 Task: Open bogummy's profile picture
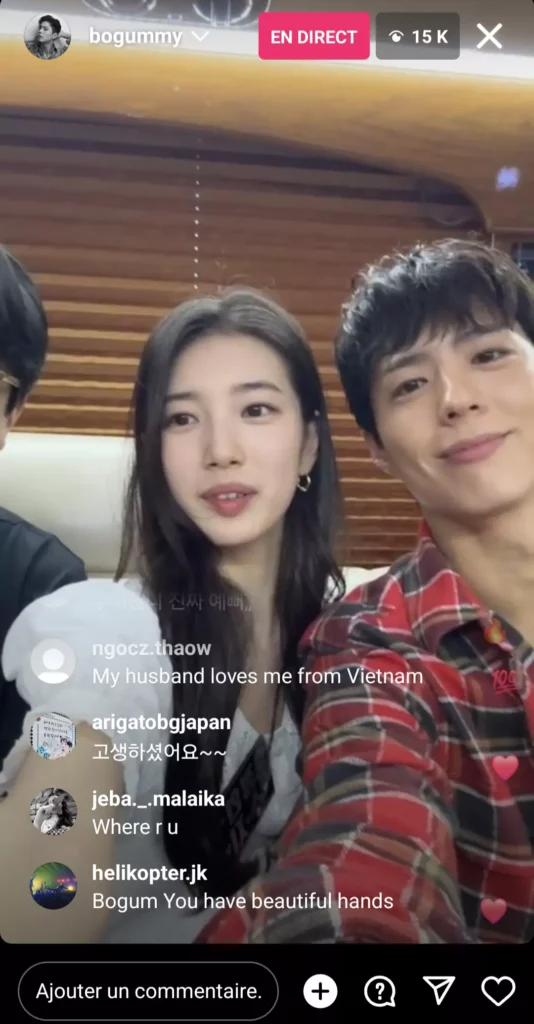tap(47, 36)
